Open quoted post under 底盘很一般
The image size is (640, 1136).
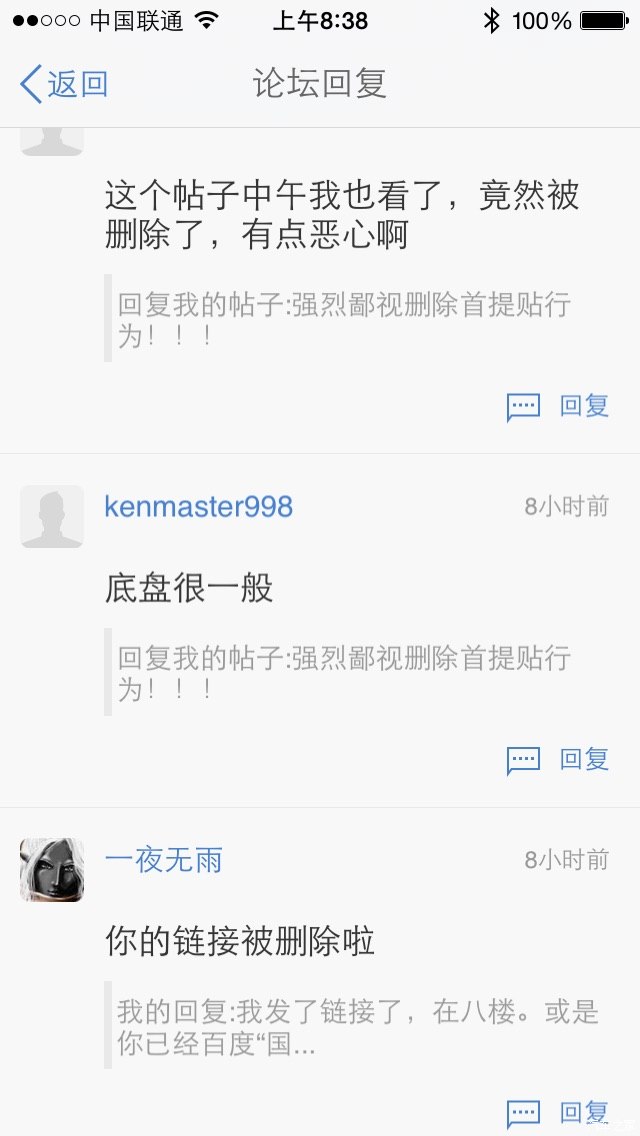tap(345, 673)
